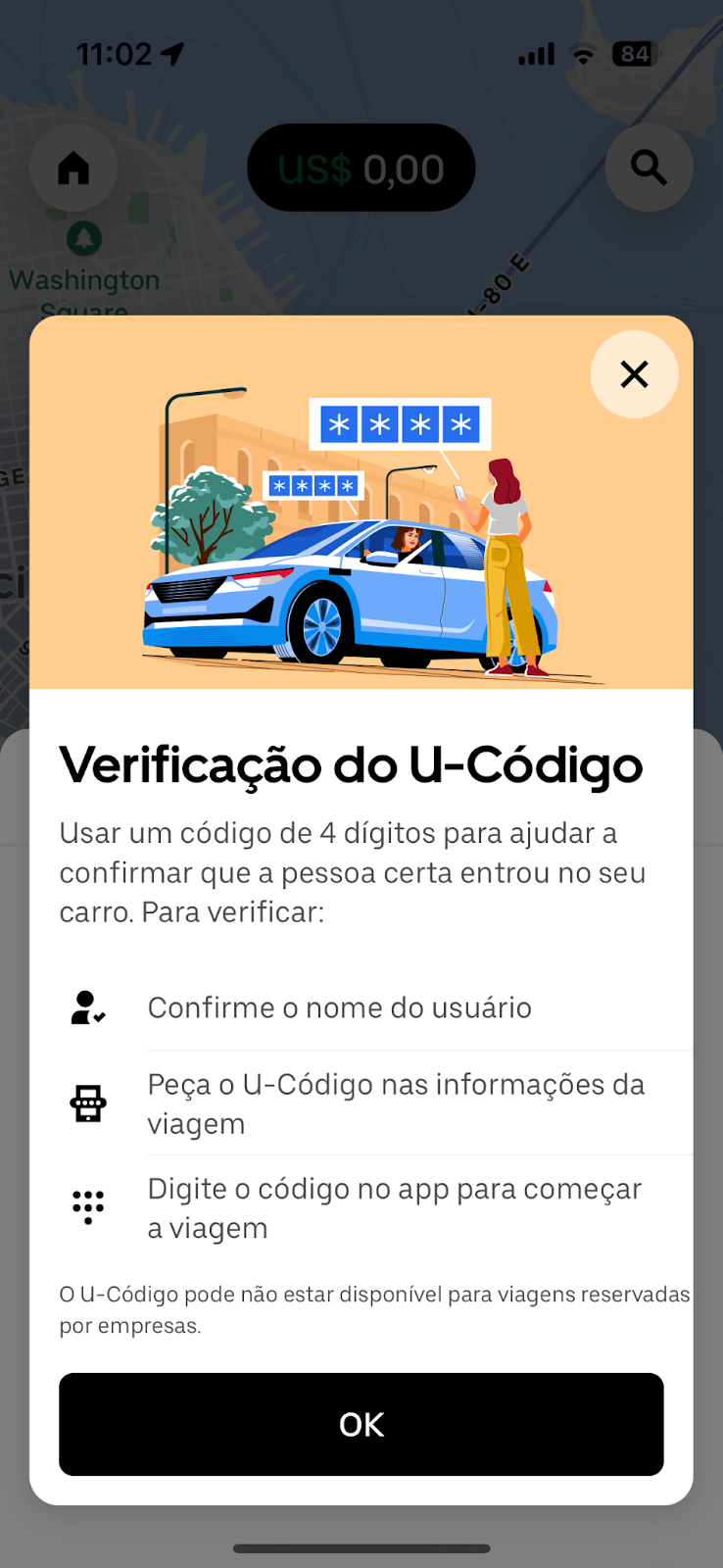This screenshot has width=723, height=1568.
Task: Open the search magnifier icon
Action: click(649, 168)
